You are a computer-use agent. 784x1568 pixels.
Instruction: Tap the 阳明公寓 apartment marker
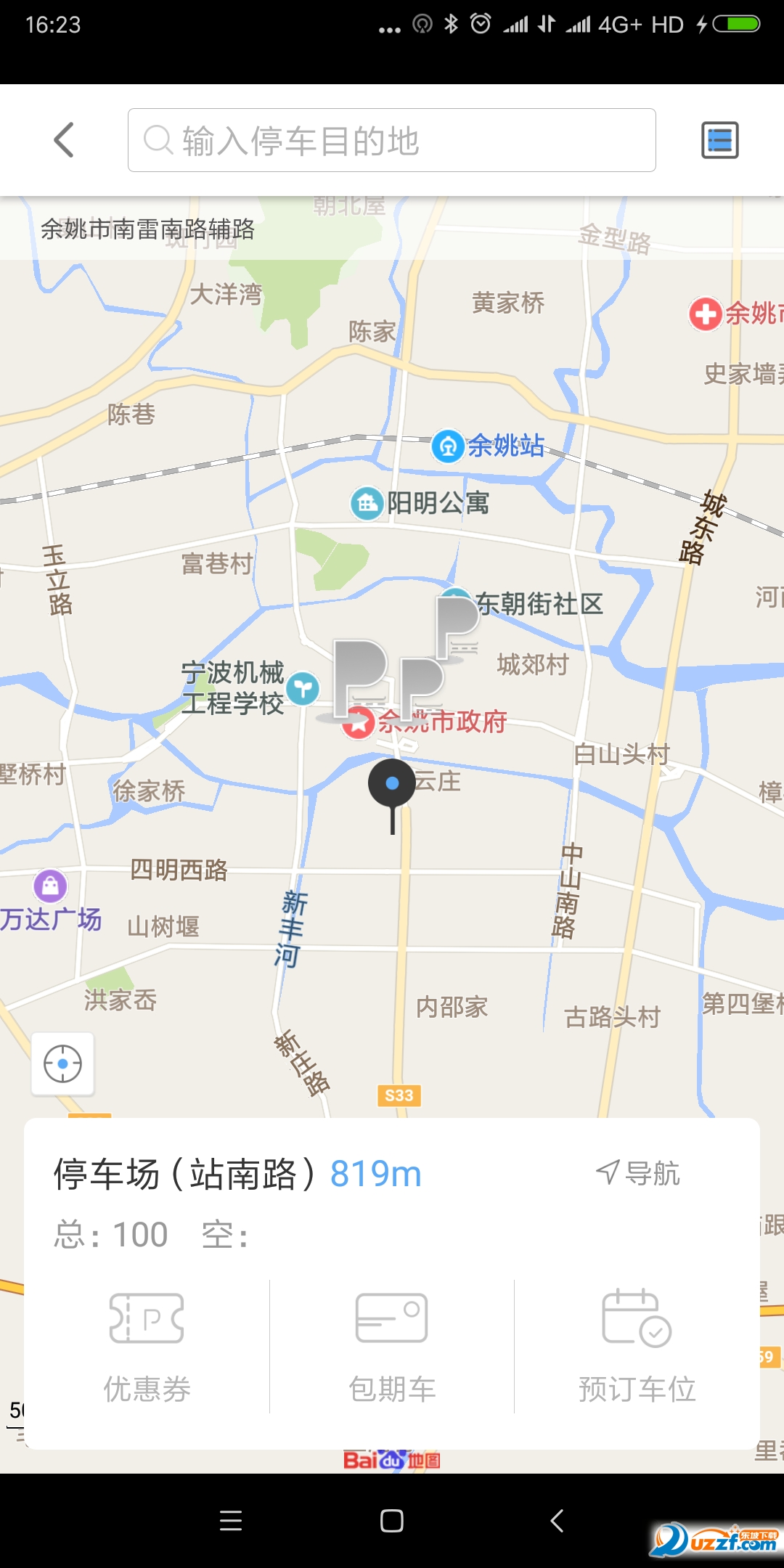pos(367,503)
